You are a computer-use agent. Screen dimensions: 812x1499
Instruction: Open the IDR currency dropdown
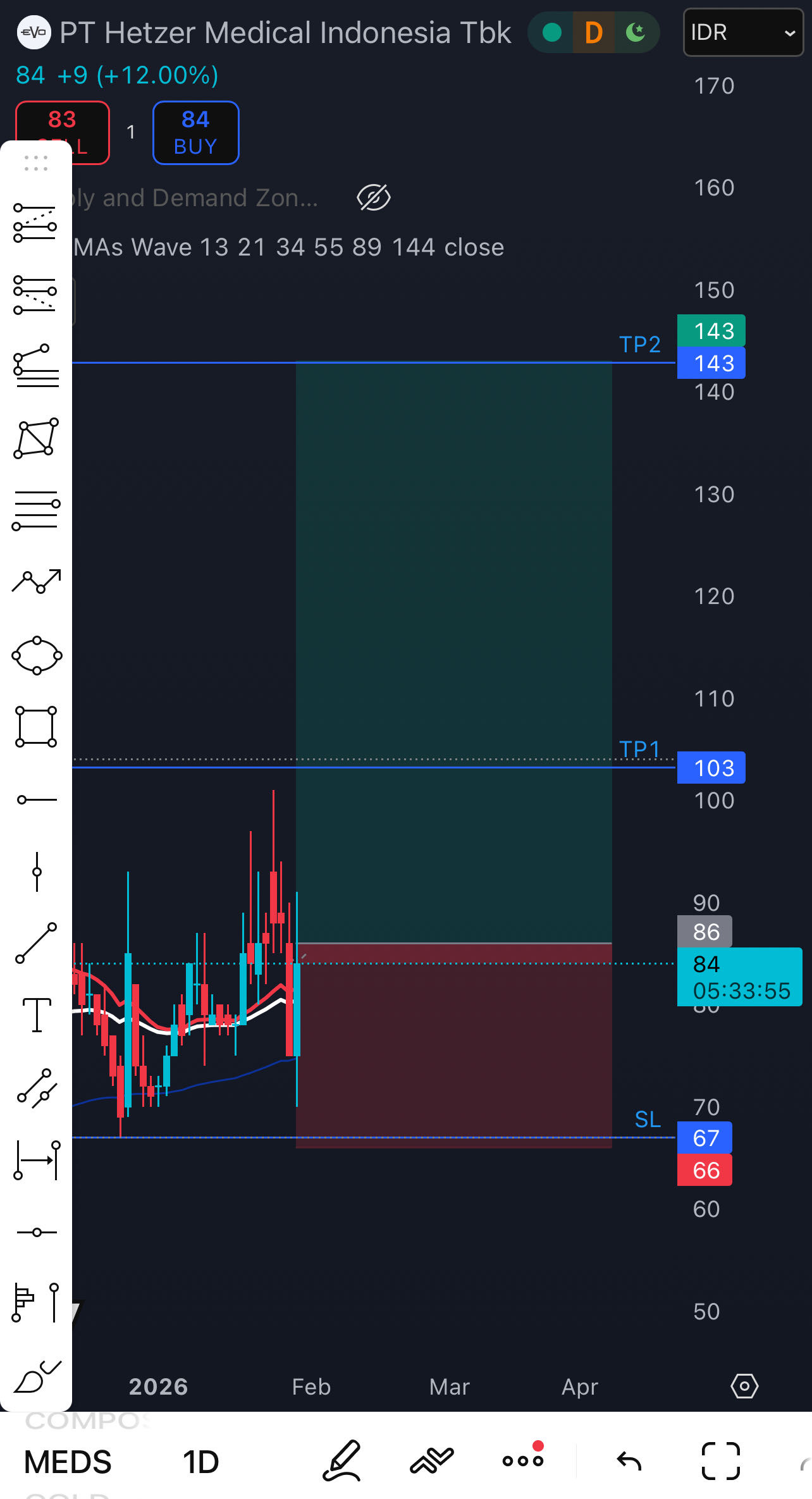pyautogui.click(x=742, y=33)
